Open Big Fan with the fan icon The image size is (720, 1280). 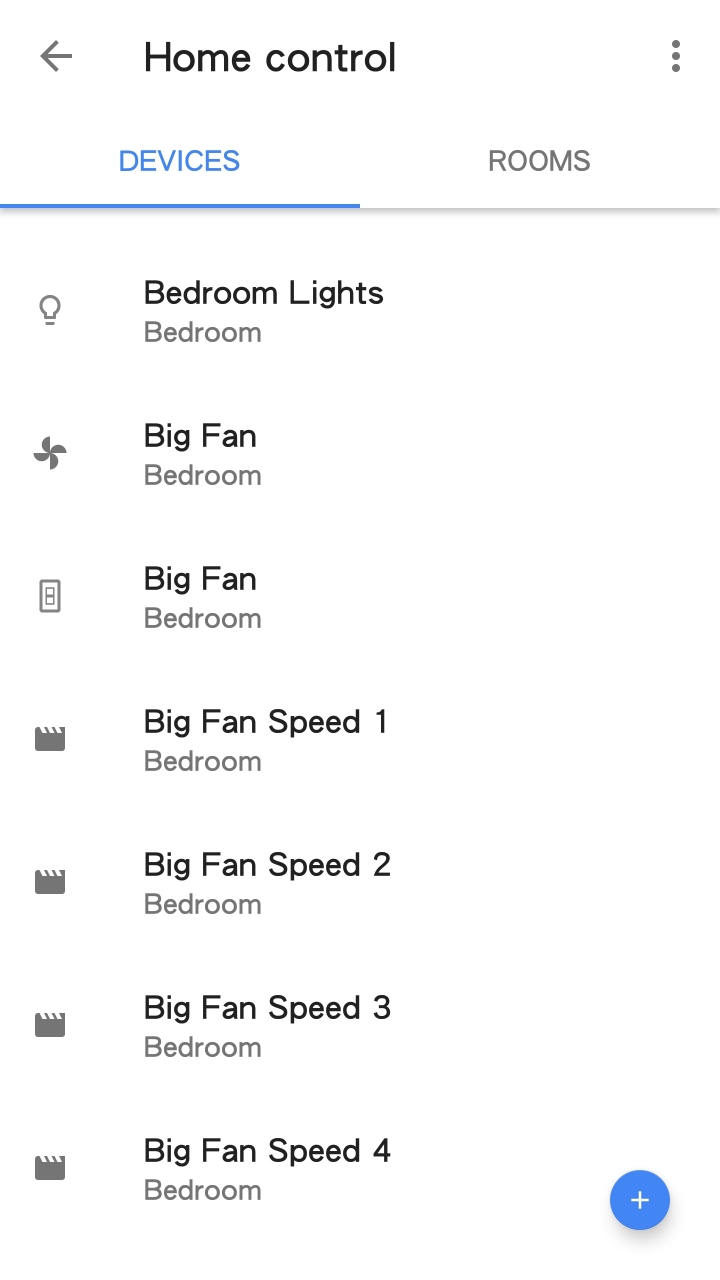[360, 454]
